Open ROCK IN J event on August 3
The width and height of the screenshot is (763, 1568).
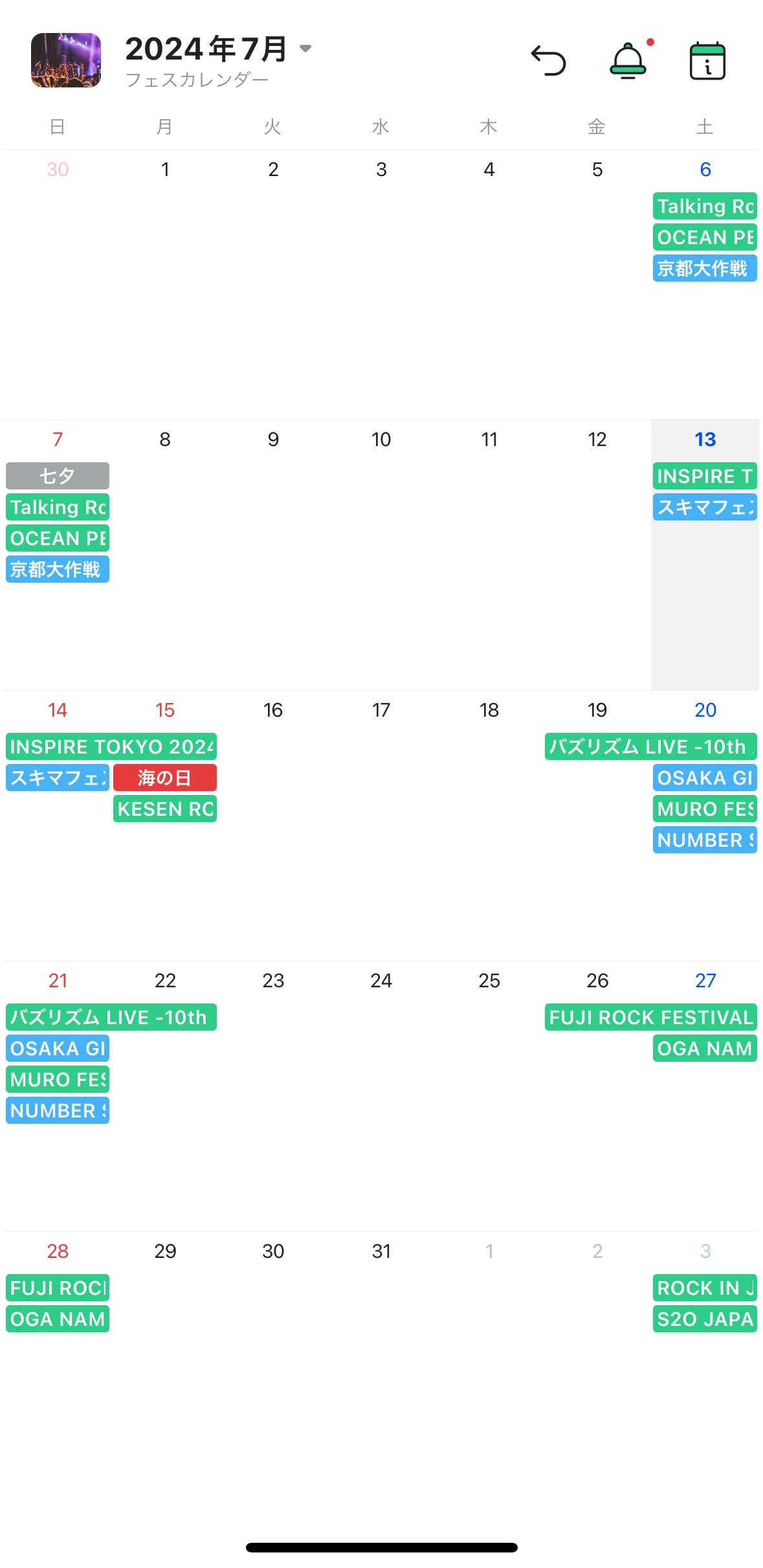point(704,1288)
